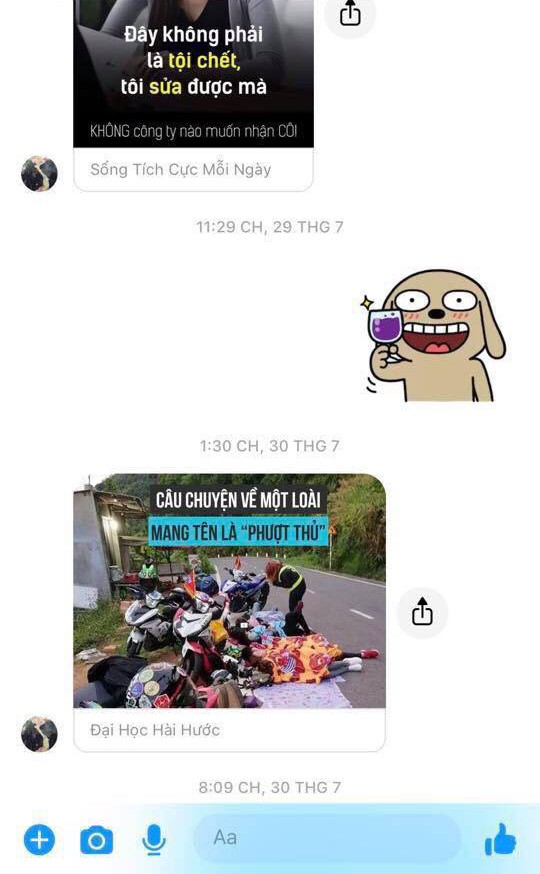The width and height of the screenshot is (540, 874).
Task: Send a thumbs-up like
Action: [500, 839]
